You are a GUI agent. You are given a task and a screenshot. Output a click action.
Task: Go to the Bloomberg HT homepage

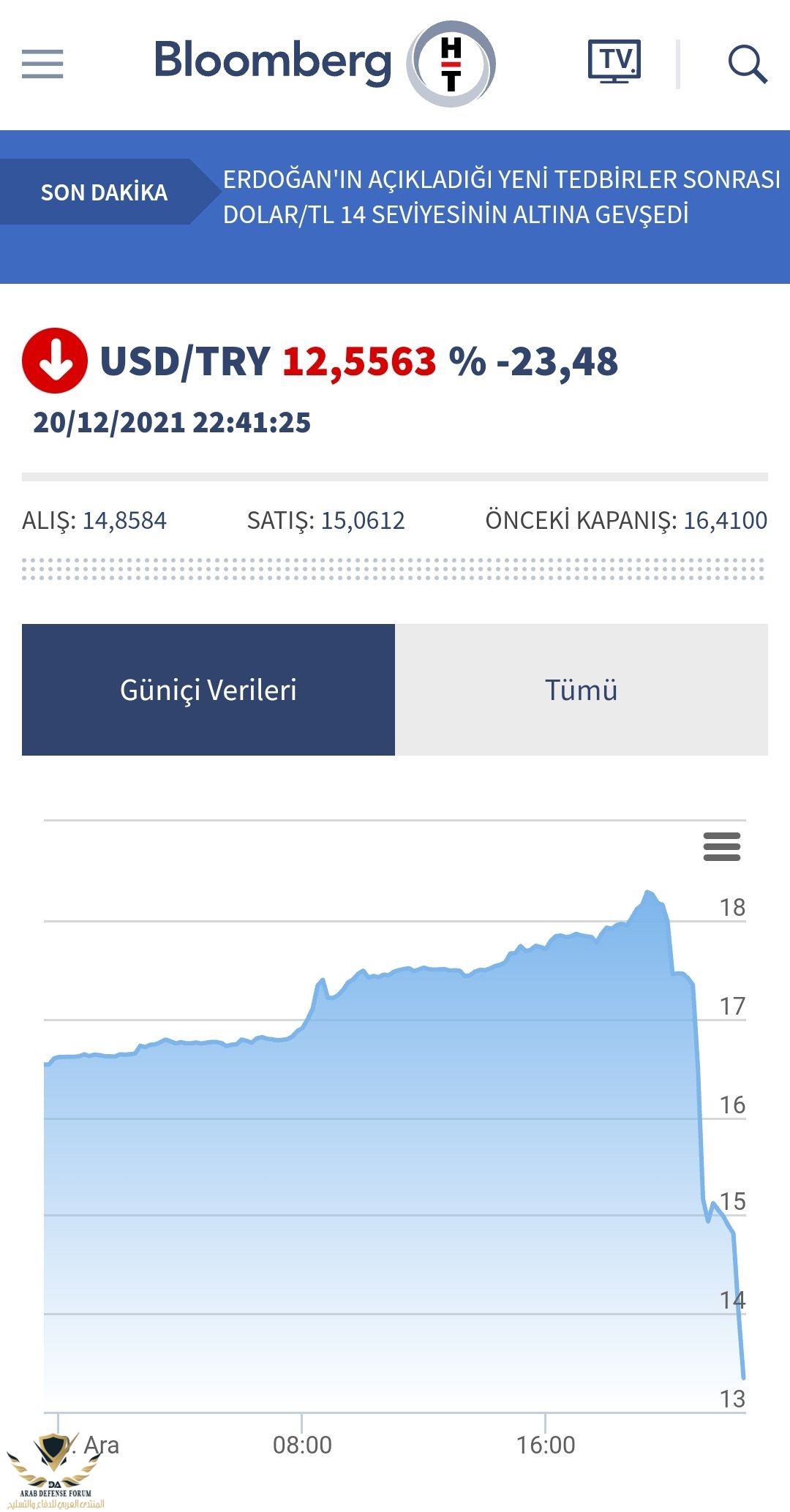click(324, 63)
